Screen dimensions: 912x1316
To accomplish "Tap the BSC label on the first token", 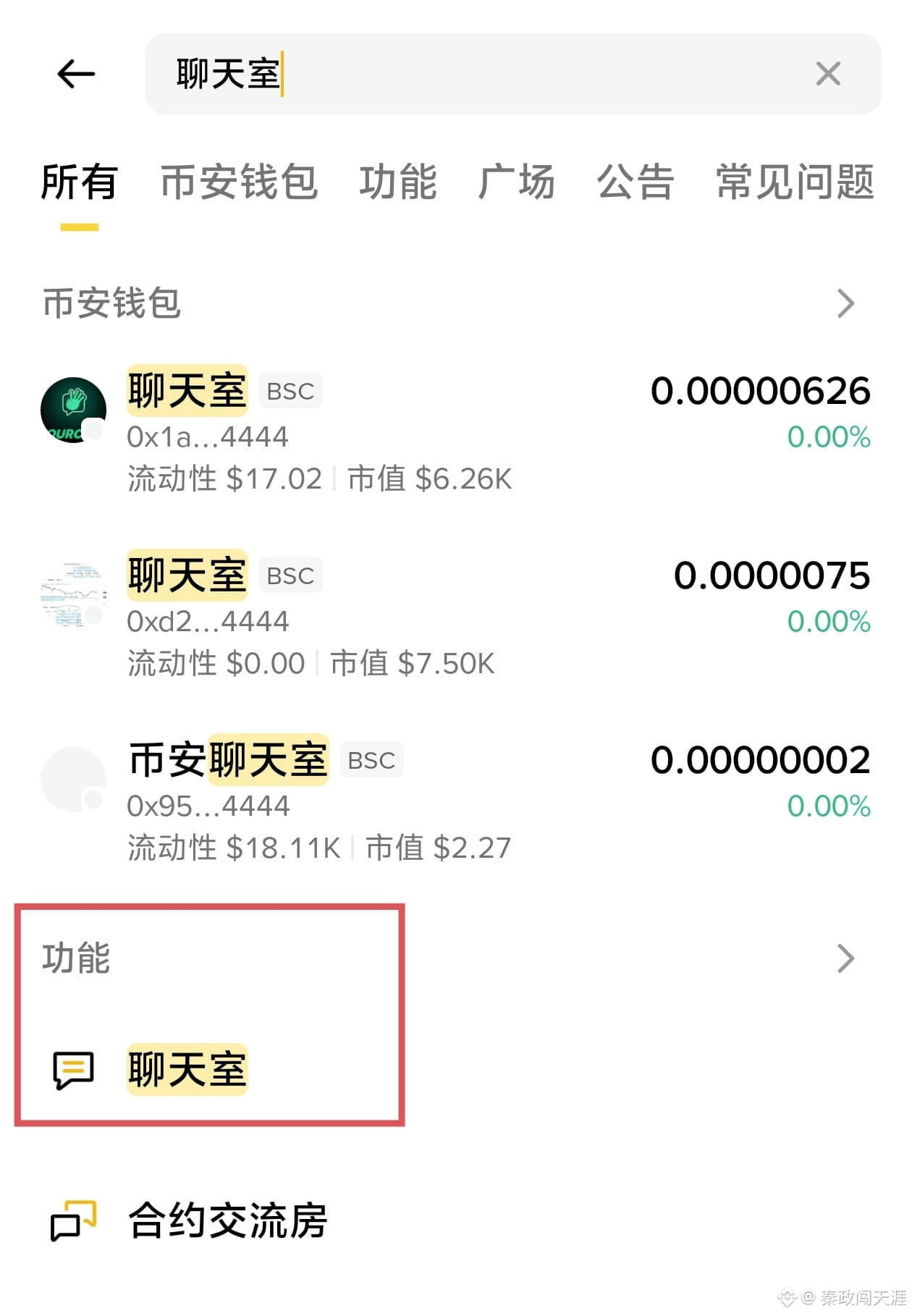I will click(x=289, y=390).
